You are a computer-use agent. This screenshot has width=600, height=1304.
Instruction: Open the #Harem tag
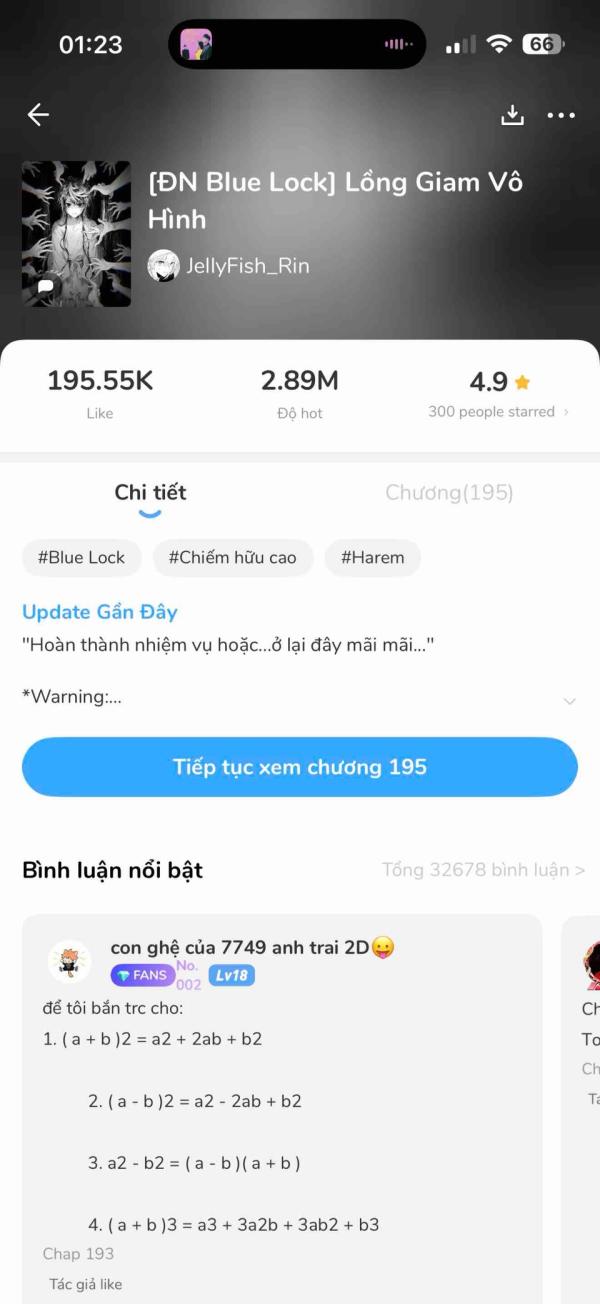click(x=372, y=558)
